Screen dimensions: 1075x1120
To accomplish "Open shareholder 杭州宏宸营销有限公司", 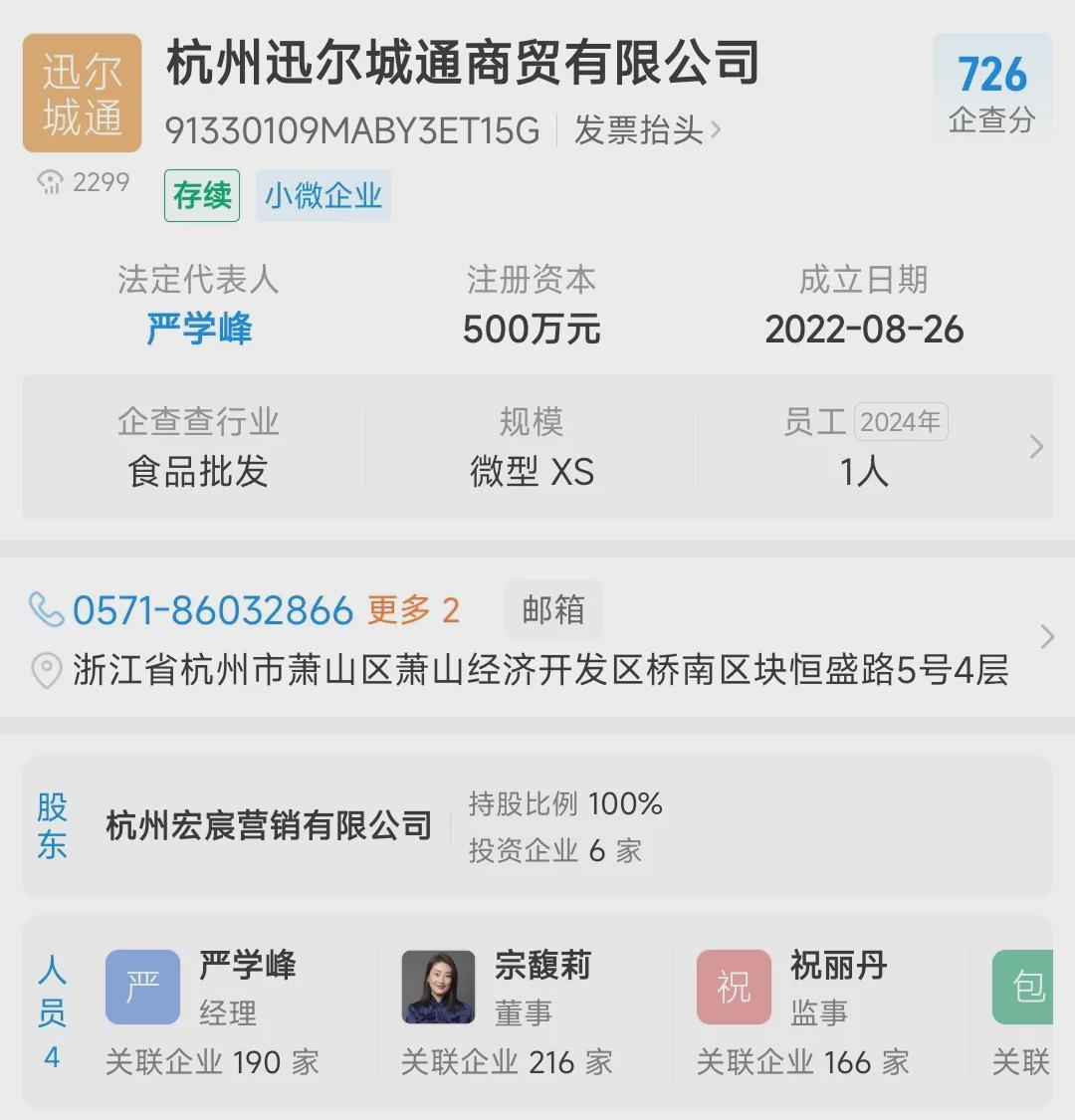I will [269, 825].
